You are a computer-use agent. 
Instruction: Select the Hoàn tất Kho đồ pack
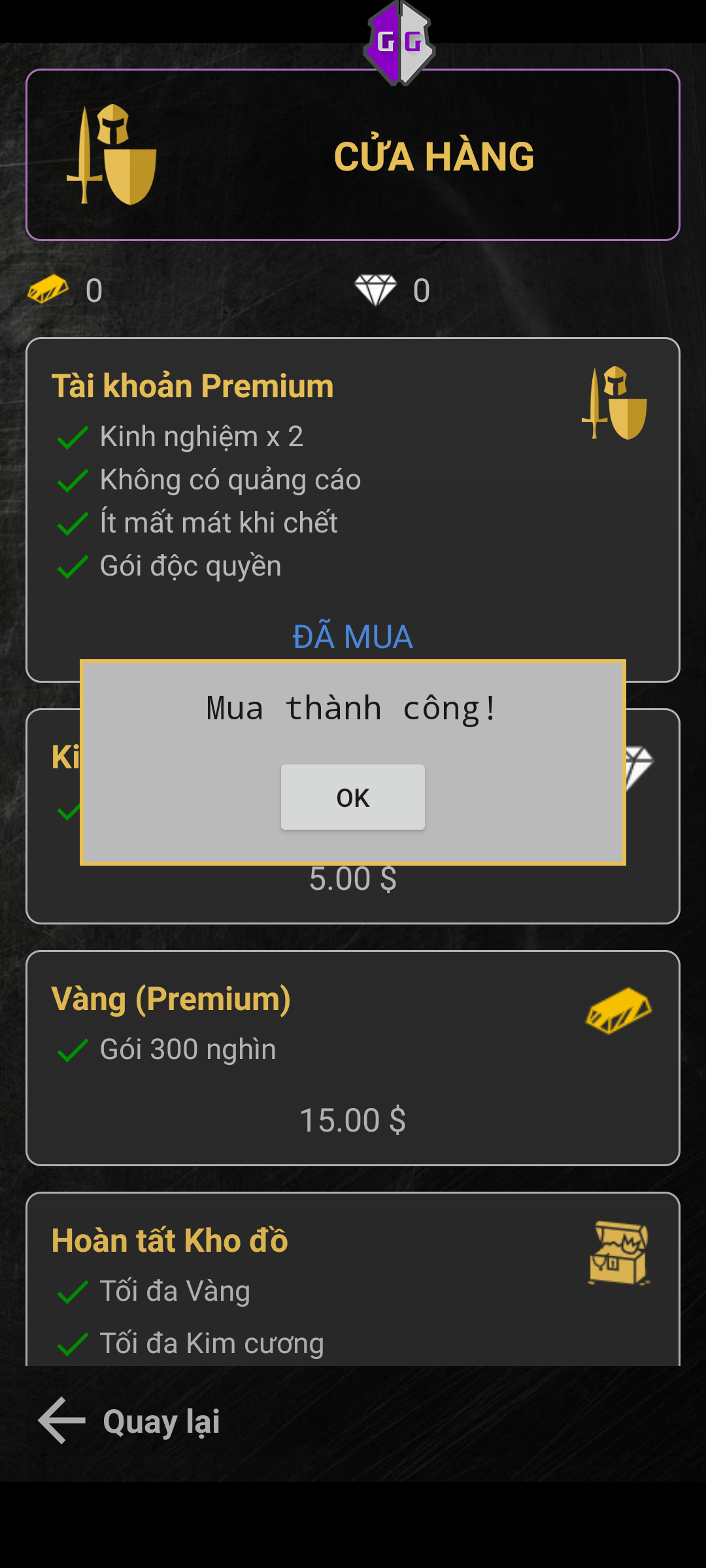352,1279
